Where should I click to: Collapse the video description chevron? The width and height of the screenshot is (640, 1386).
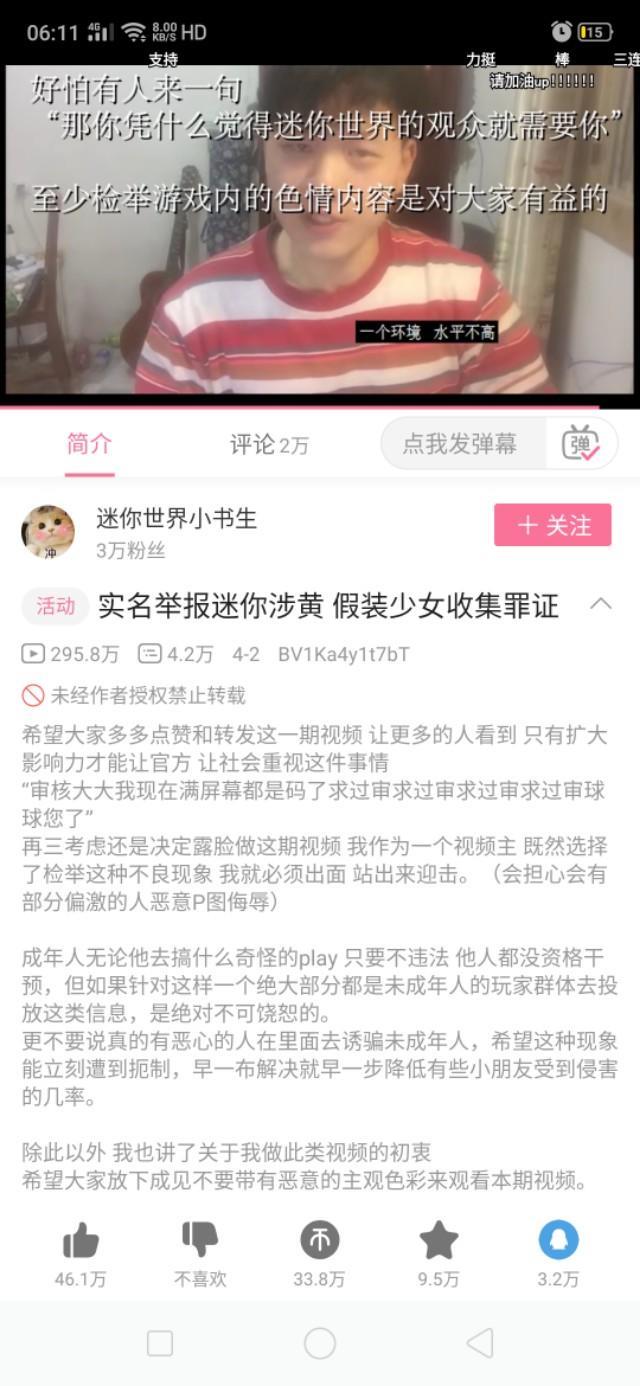[x=601, y=603]
